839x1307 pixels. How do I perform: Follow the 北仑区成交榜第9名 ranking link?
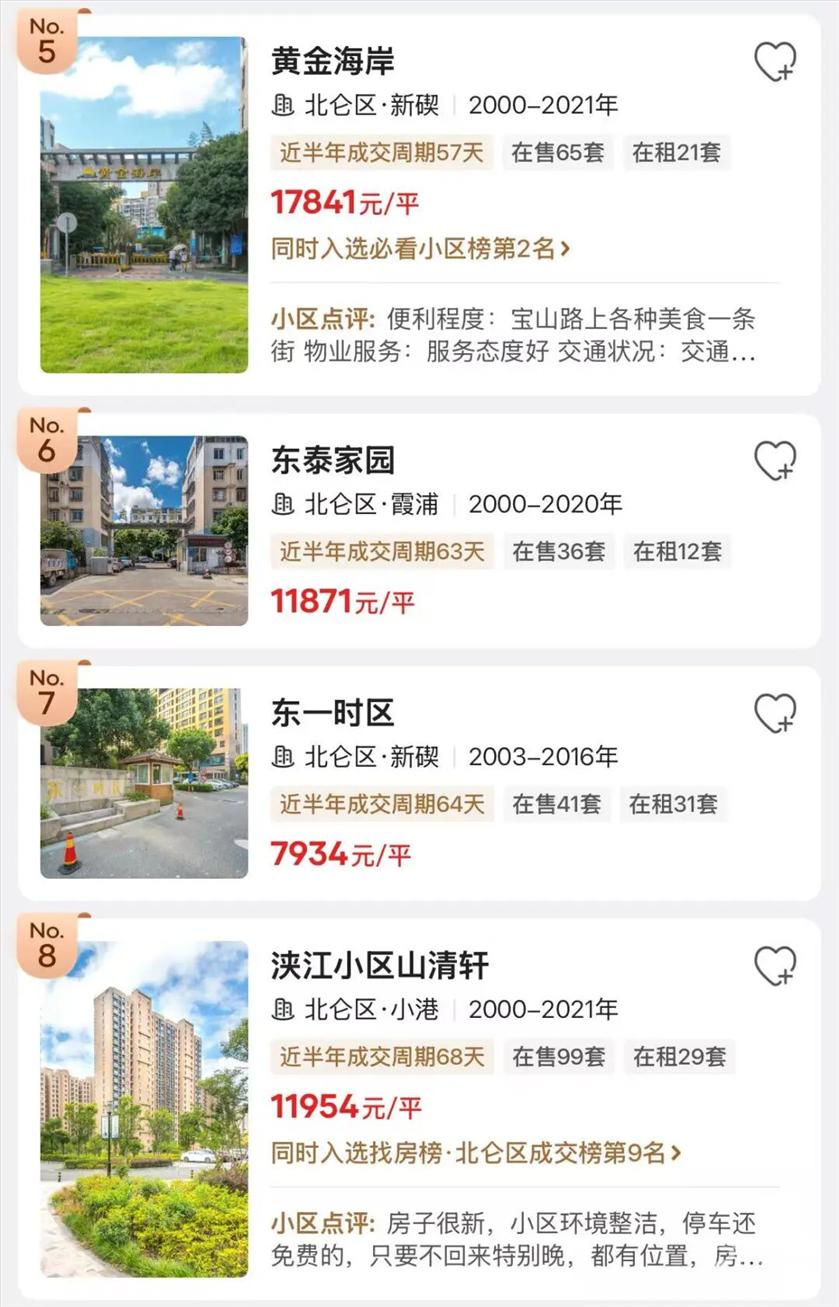coord(476,1153)
